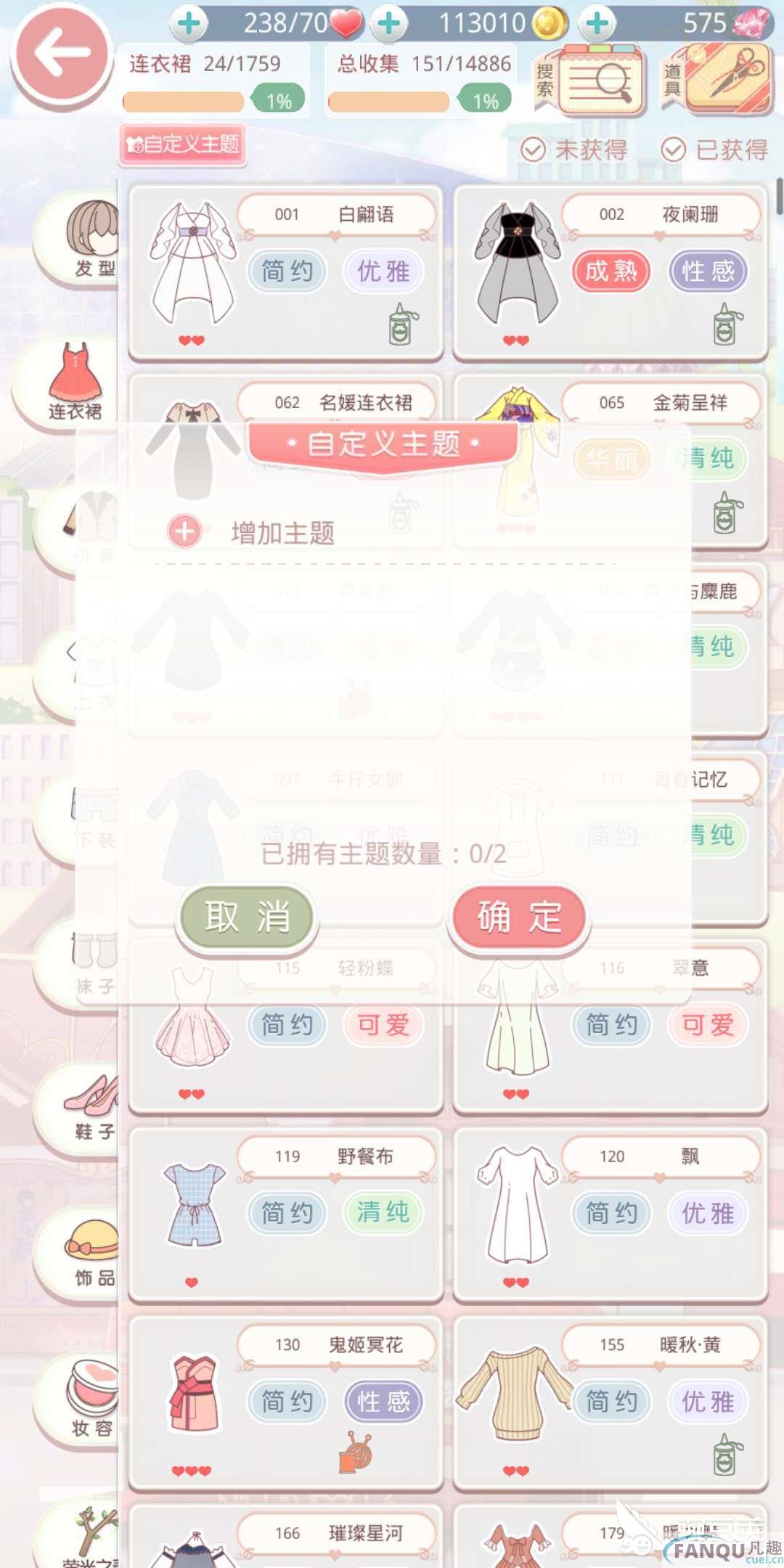Add a new theme via 增加主题
The width and height of the screenshot is (784, 1568).
[186, 532]
